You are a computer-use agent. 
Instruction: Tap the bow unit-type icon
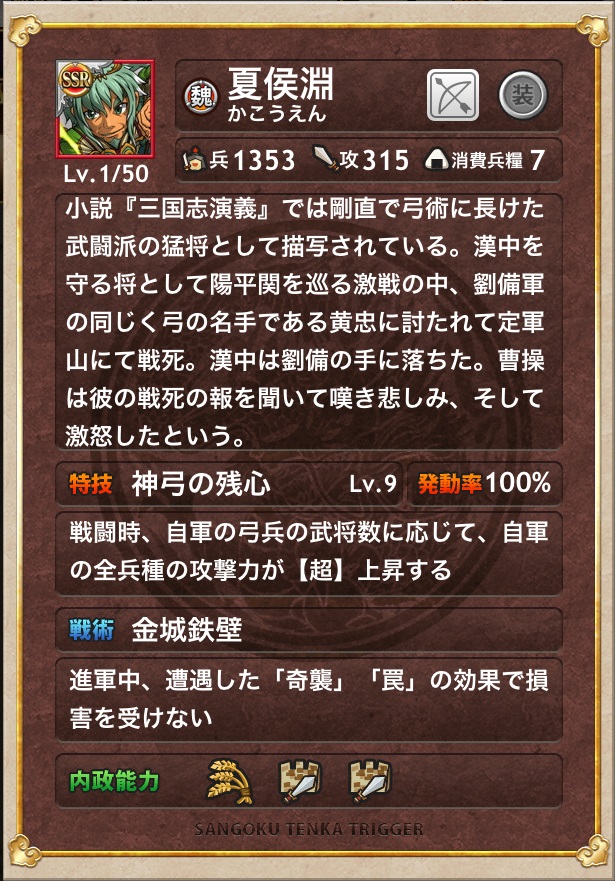pyautogui.click(x=453, y=96)
